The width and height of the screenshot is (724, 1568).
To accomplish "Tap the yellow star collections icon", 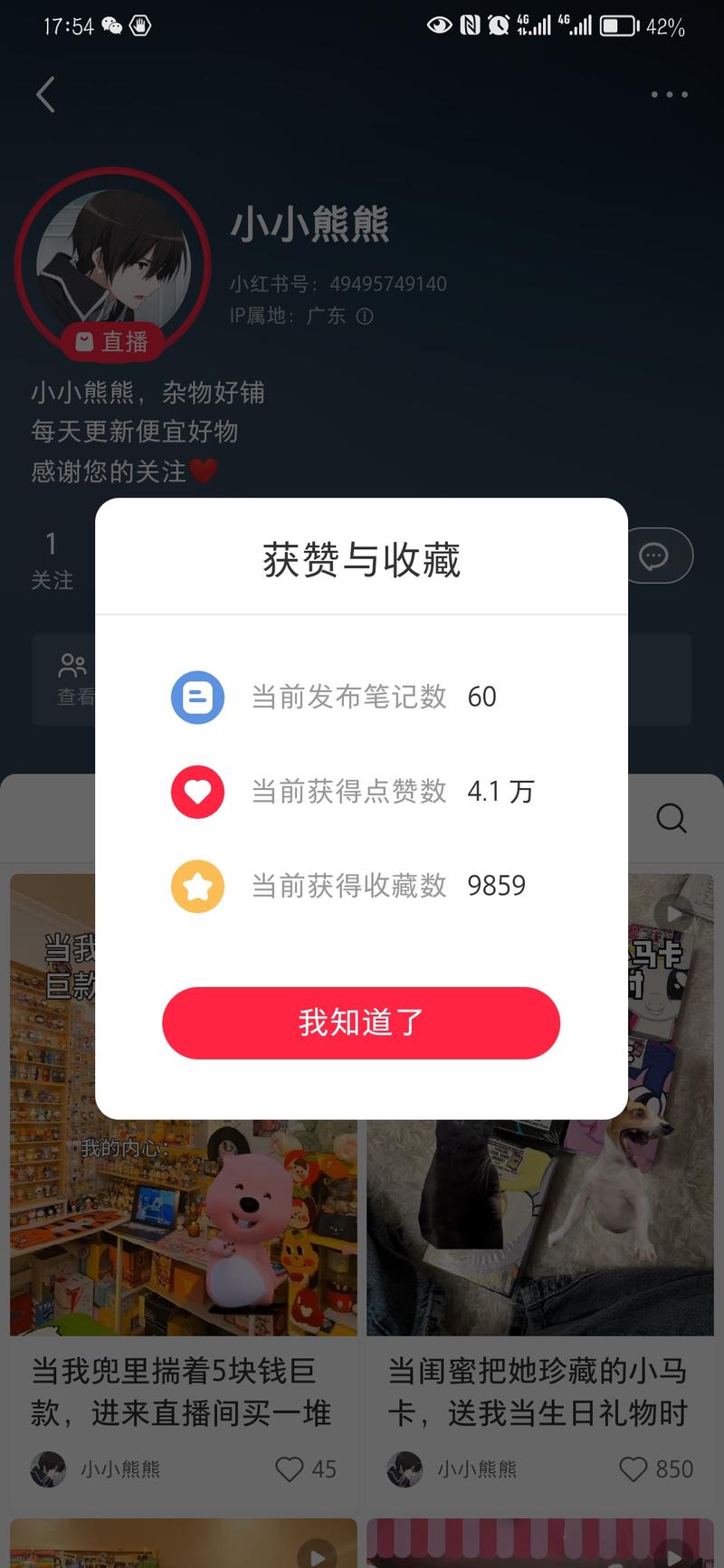I will pyautogui.click(x=197, y=885).
